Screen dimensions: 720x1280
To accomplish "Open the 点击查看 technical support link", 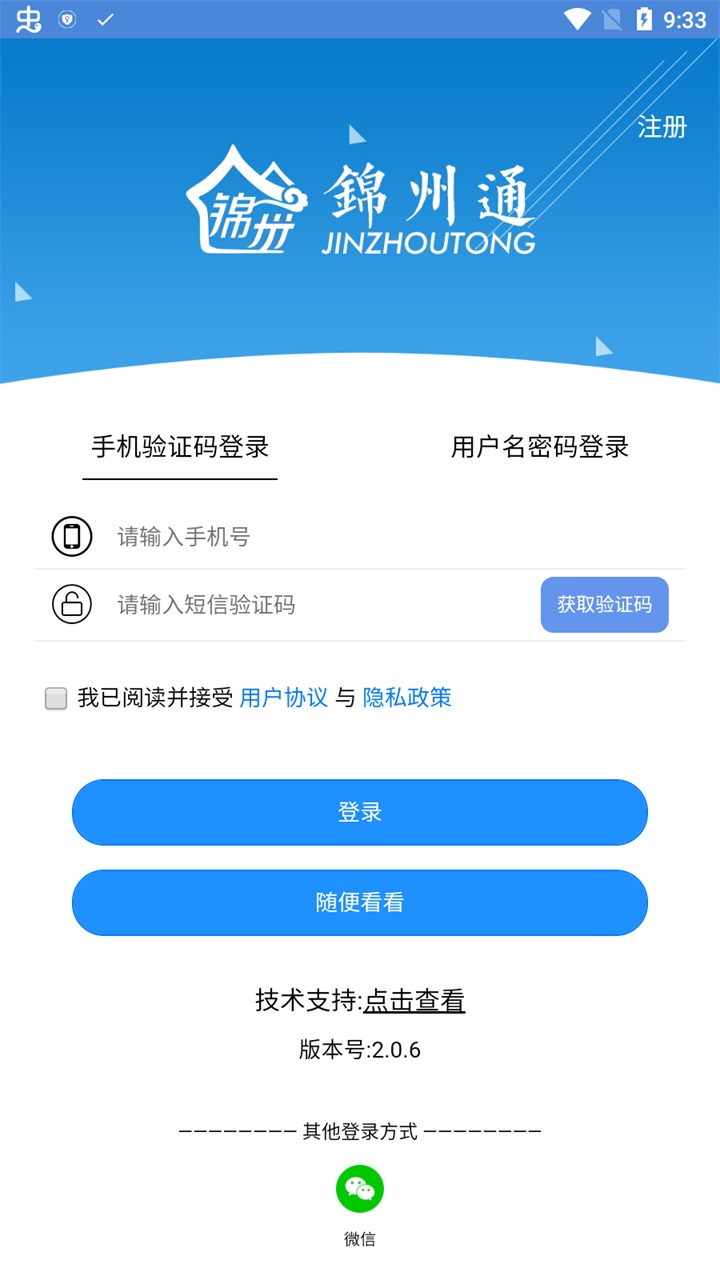I will point(414,1000).
